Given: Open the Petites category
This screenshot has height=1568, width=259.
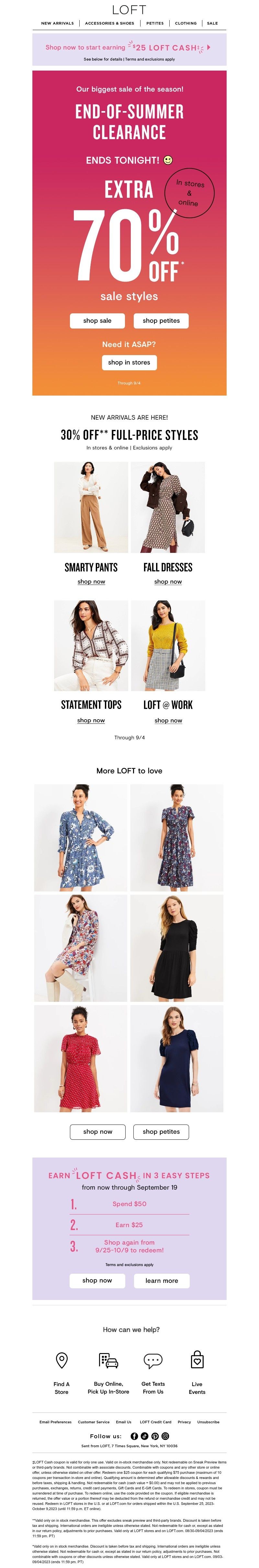Looking at the screenshot, I should 155,23.
